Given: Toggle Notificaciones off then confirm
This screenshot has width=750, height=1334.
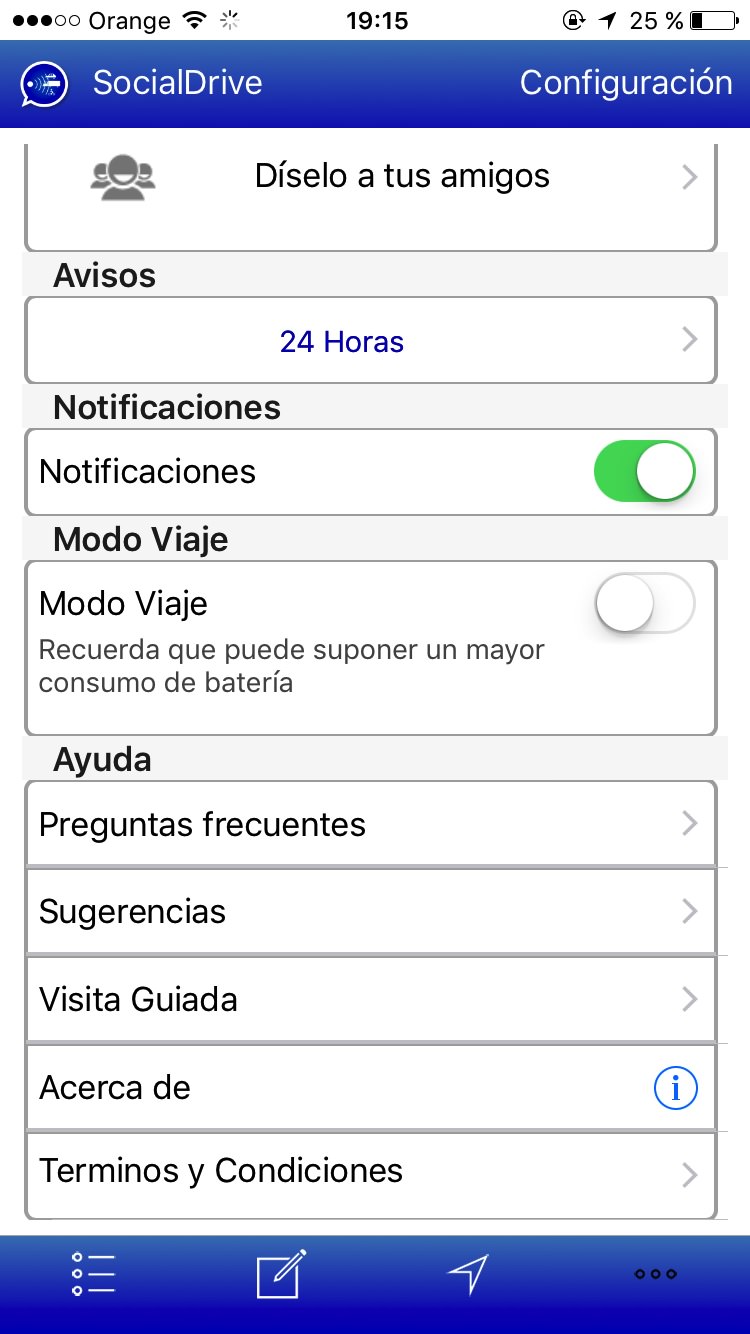Looking at the screenshot, I should [x=644, y=471].
